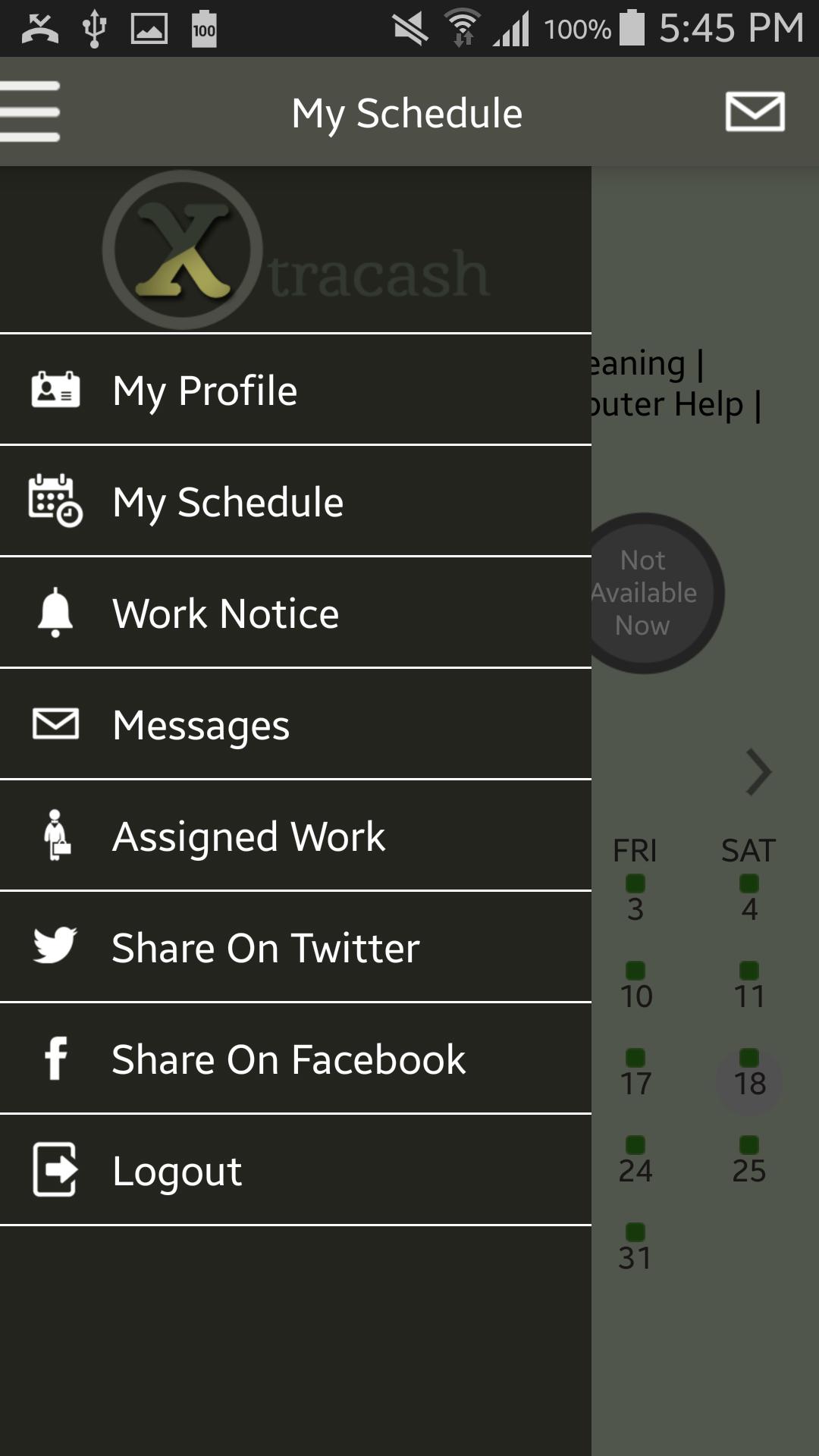
Task: Go to next month with the right chevron
Action: (758, 772)
